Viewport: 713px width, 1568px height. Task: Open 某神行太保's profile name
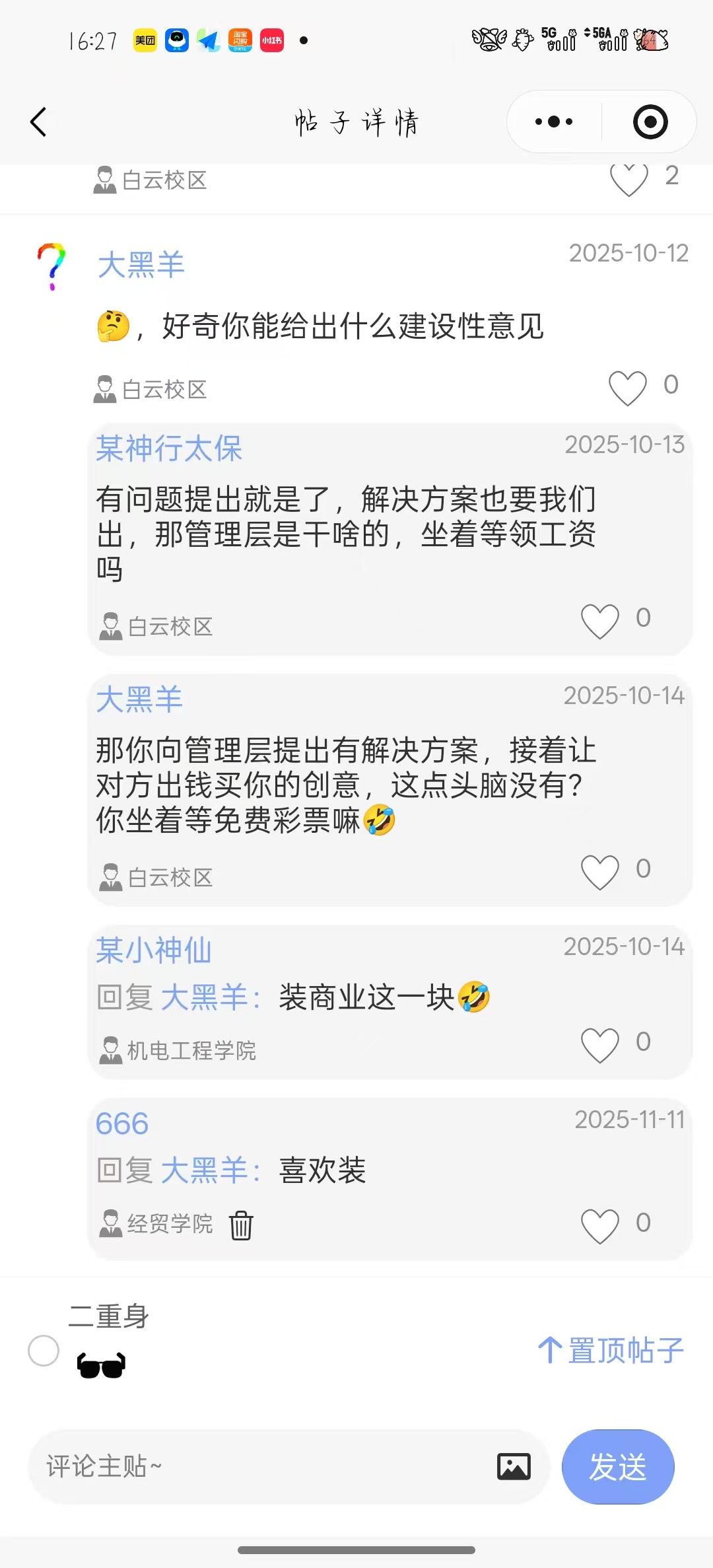[169, 449]
